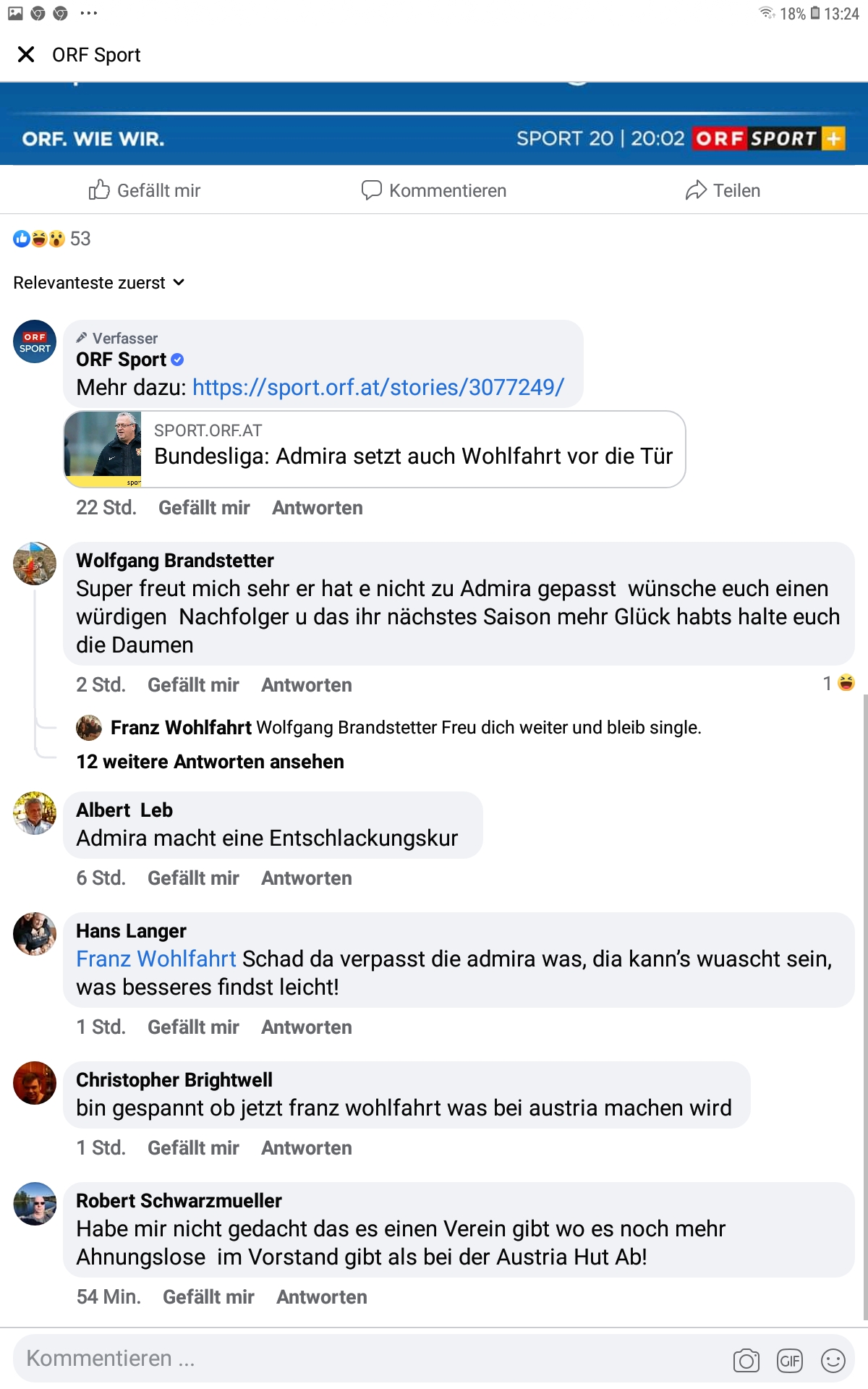This screenshot has width=868, height=1389.
Task: Like the post with Gefällt mir
Action: [x=145, y=190]
